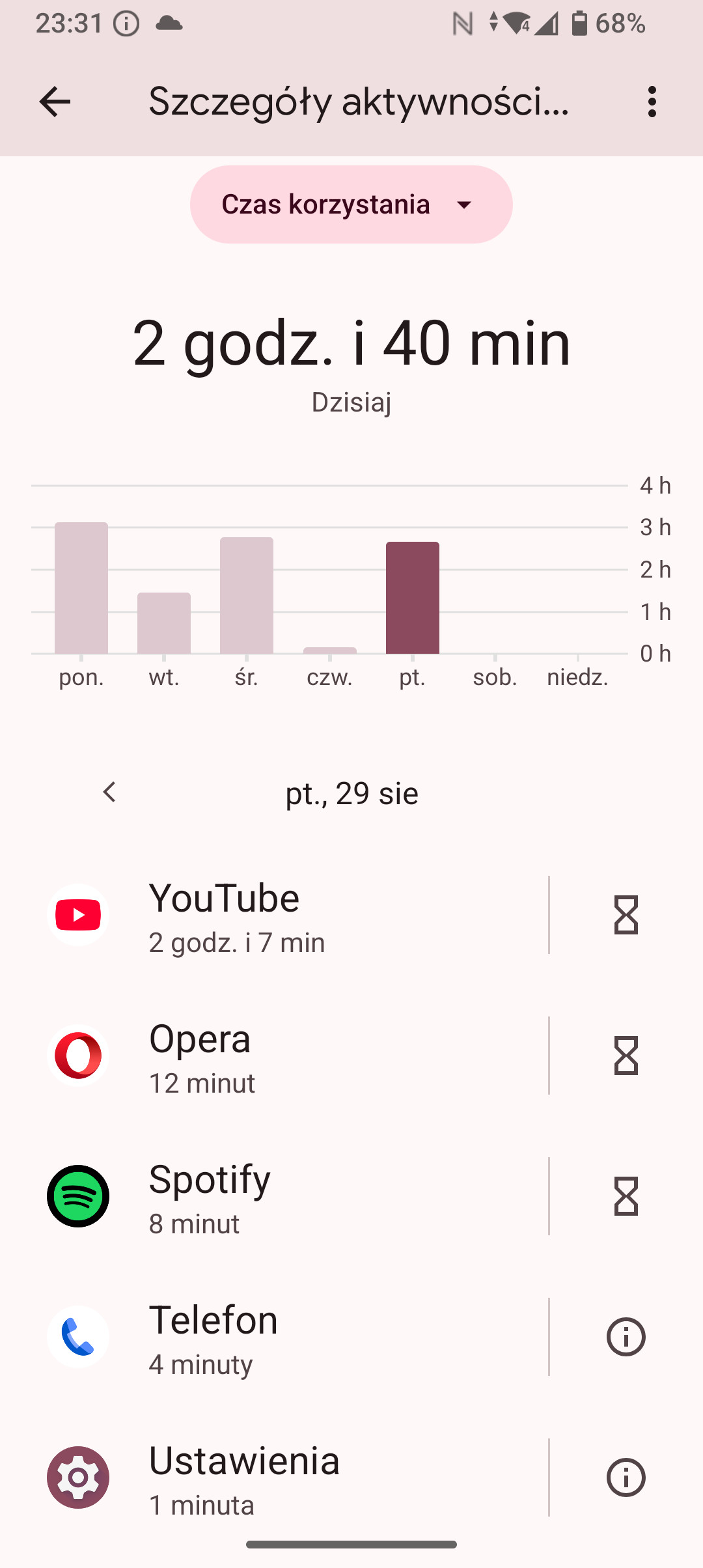Open Telefon usage details
The width and height of the screenshot is (703, 1568).
[274, 1337]
